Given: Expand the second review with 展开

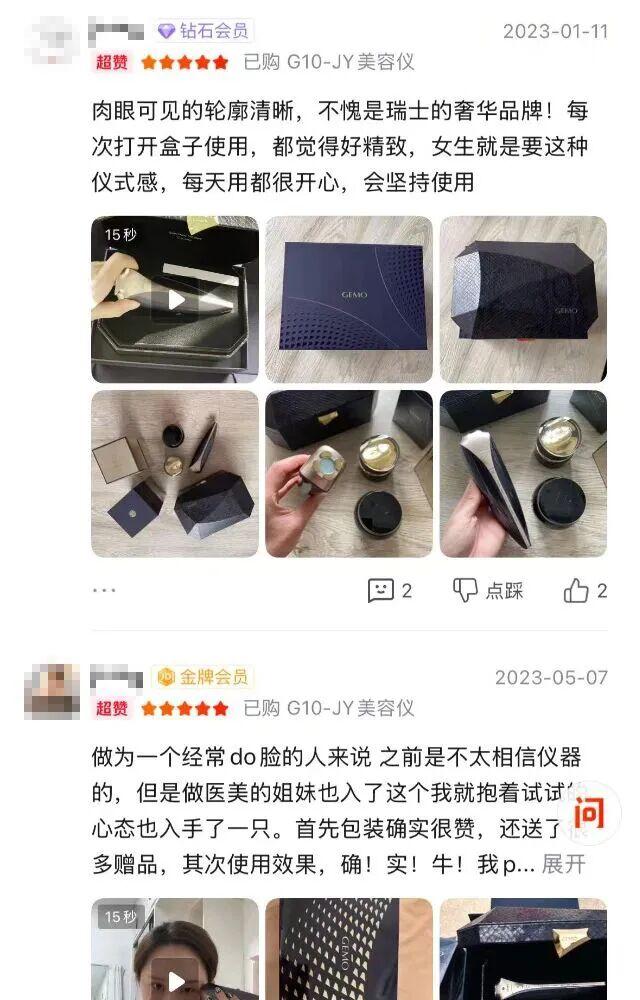Looking at the screenshot, I should 563,864.
